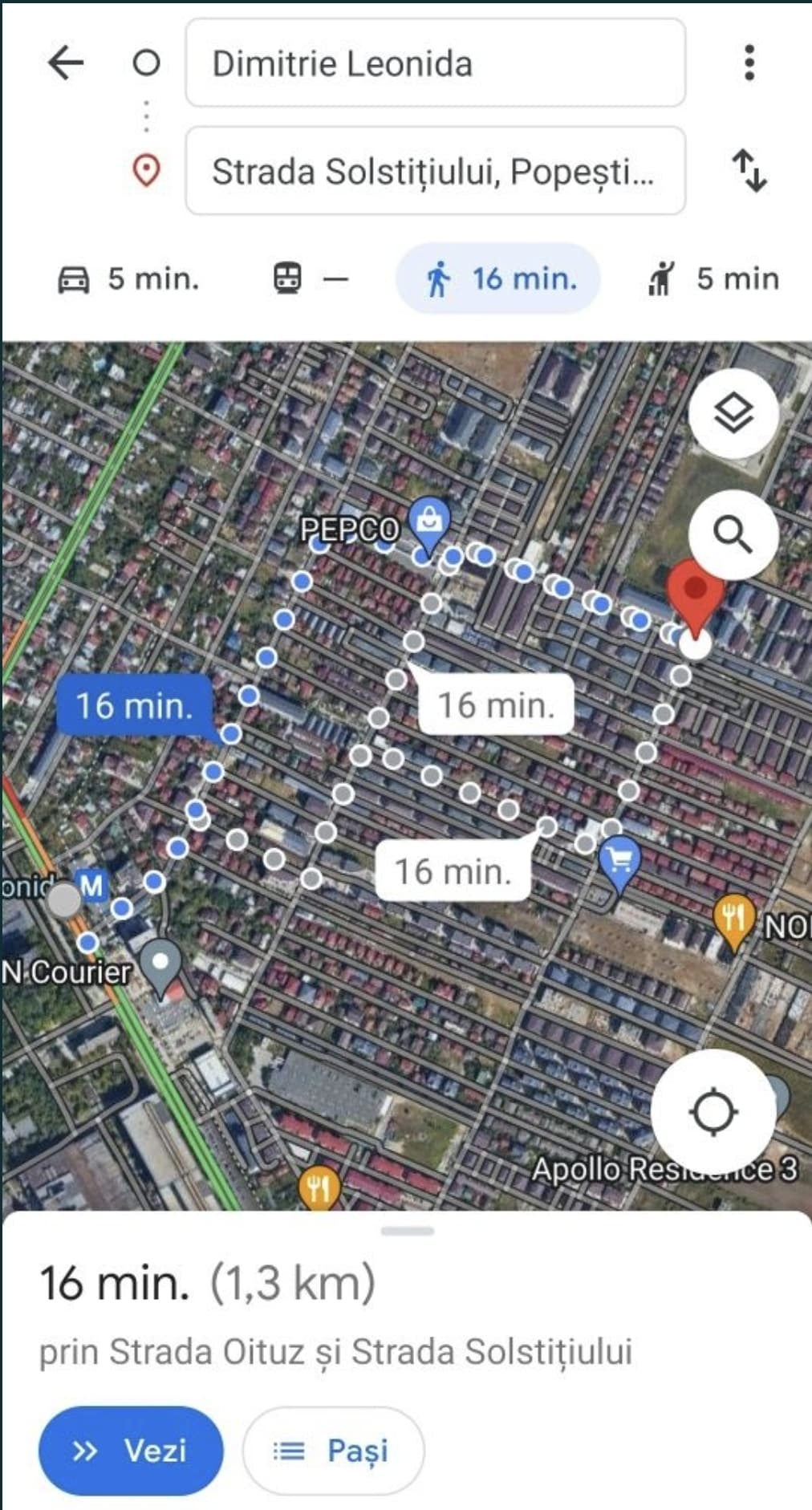Tap the PEPCO shop marker
This screenshot has height=1510, width=812.
point(428,520)
